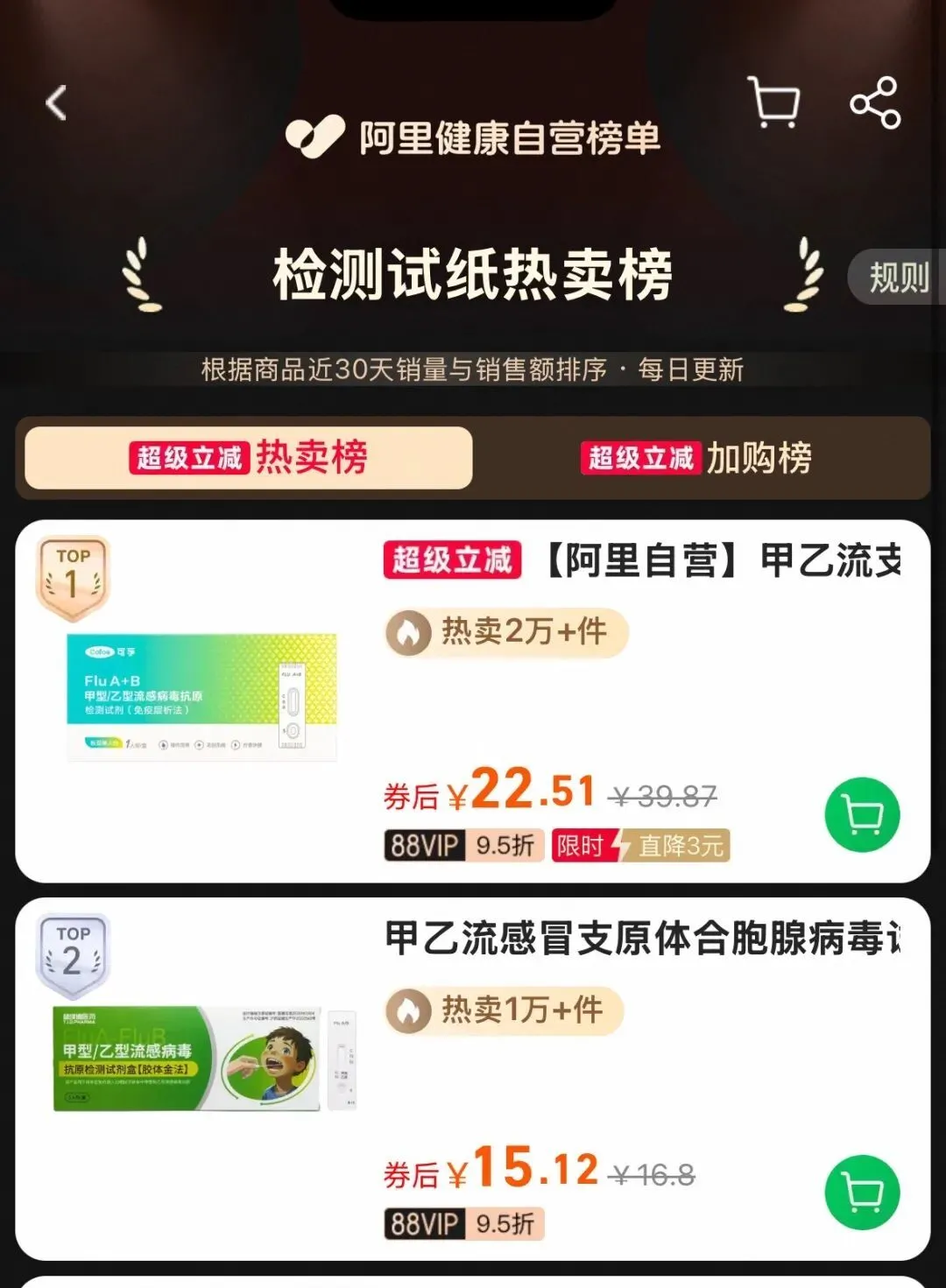The height and width of the screenshot is (1288, 946).
Task: Share this ranking page
Action: click(x=875, y=102)
